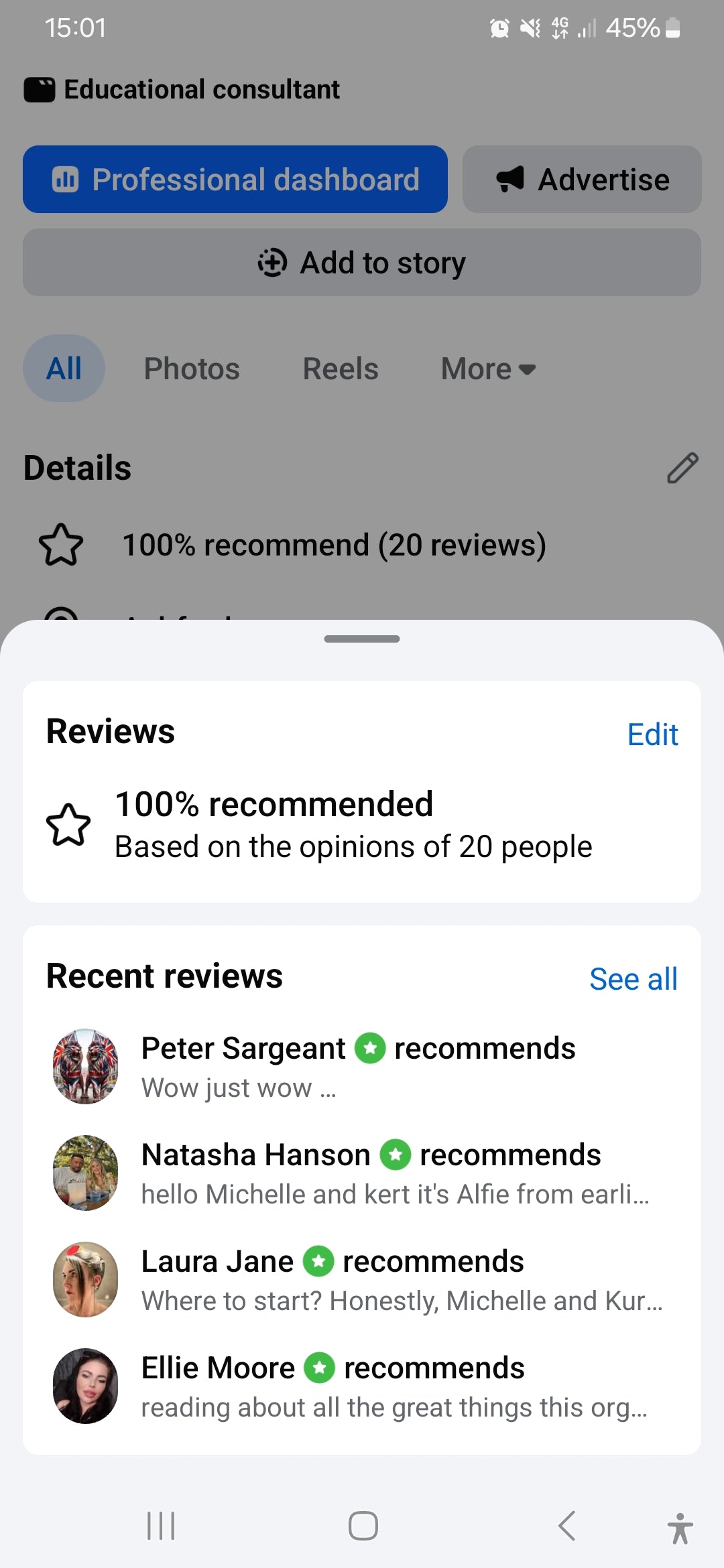Open See all recent reviews

633,979
